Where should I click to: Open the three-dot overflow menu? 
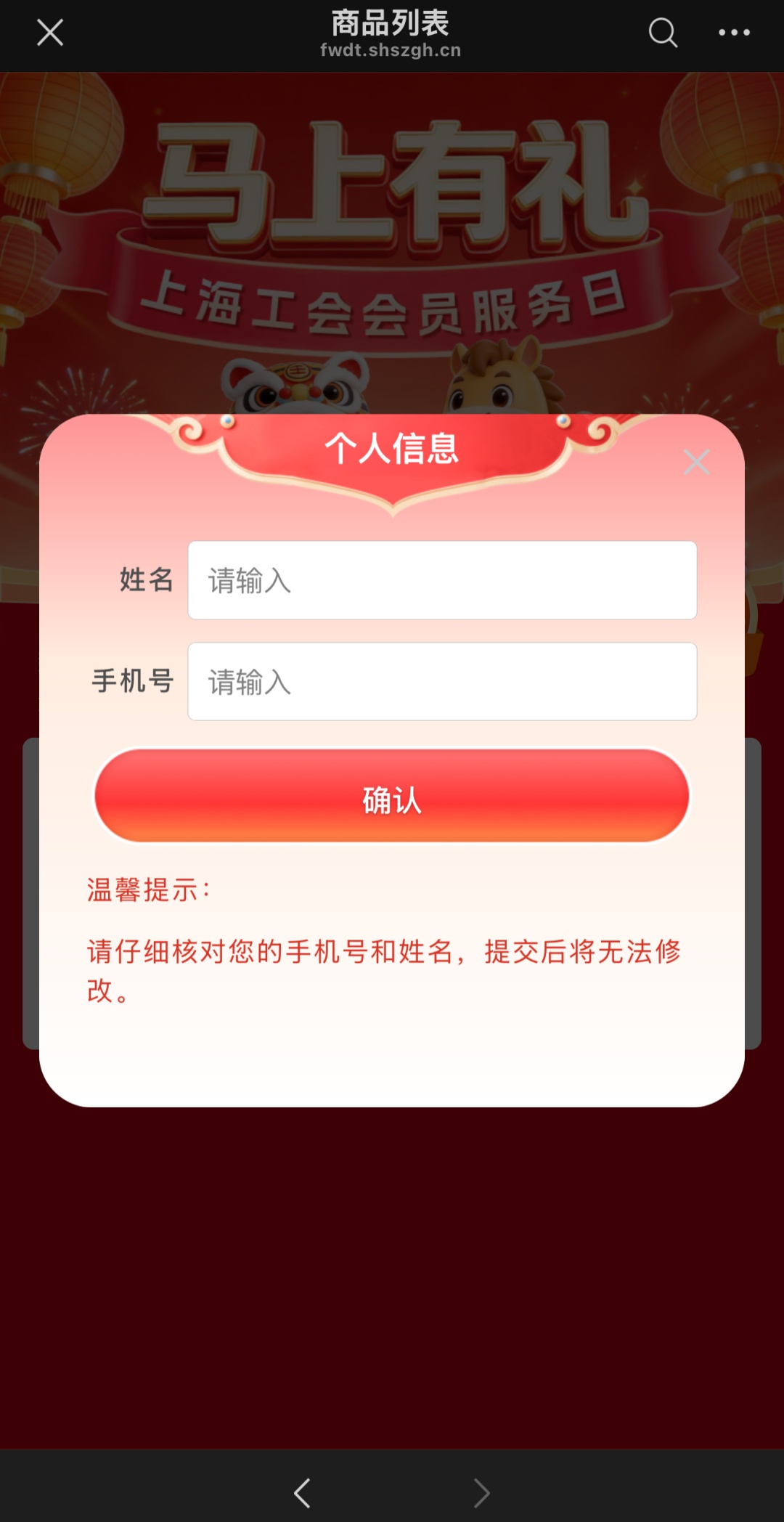[734, 33]
